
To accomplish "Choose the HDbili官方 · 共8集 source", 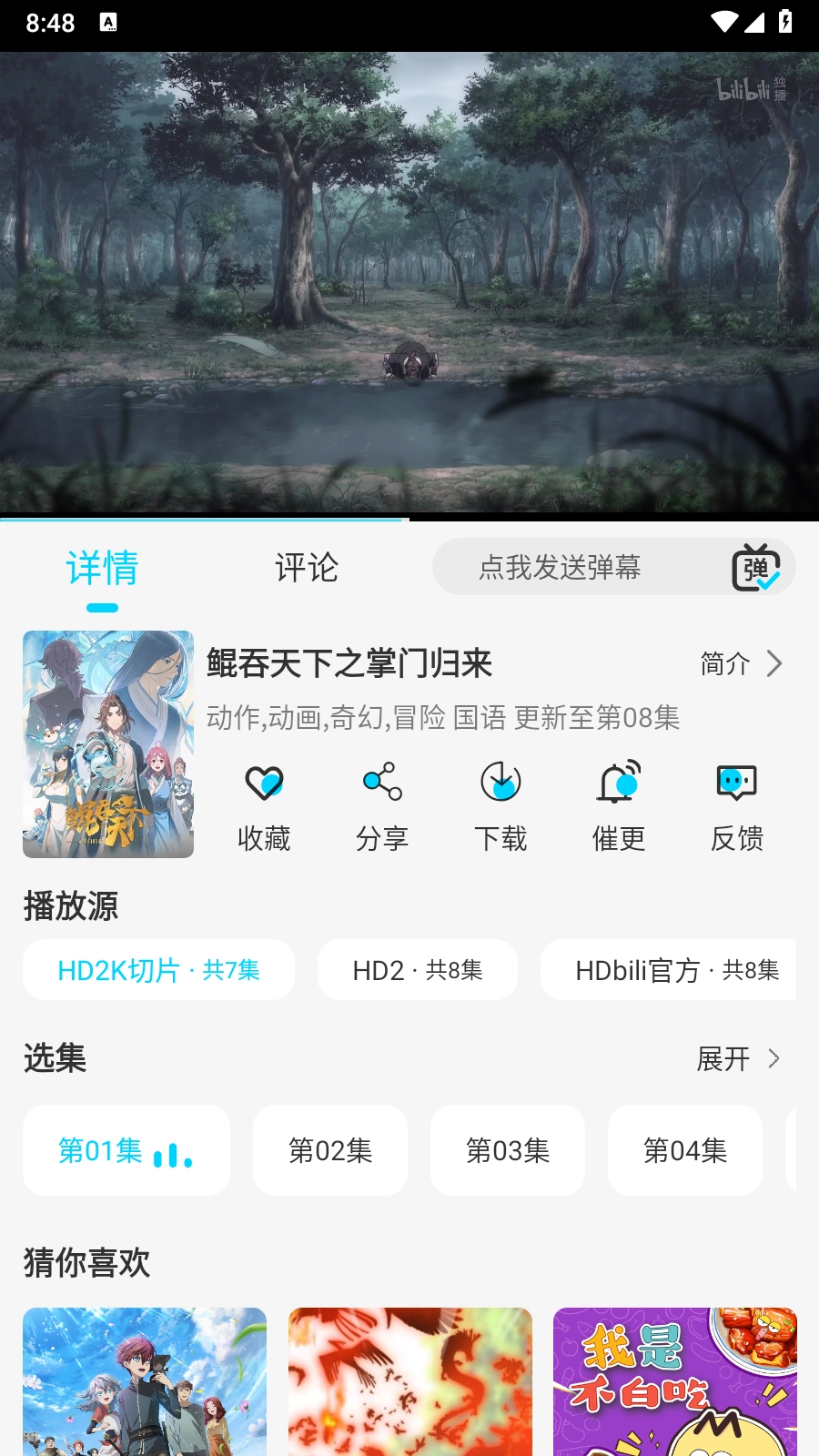I will tap(673, 970).
